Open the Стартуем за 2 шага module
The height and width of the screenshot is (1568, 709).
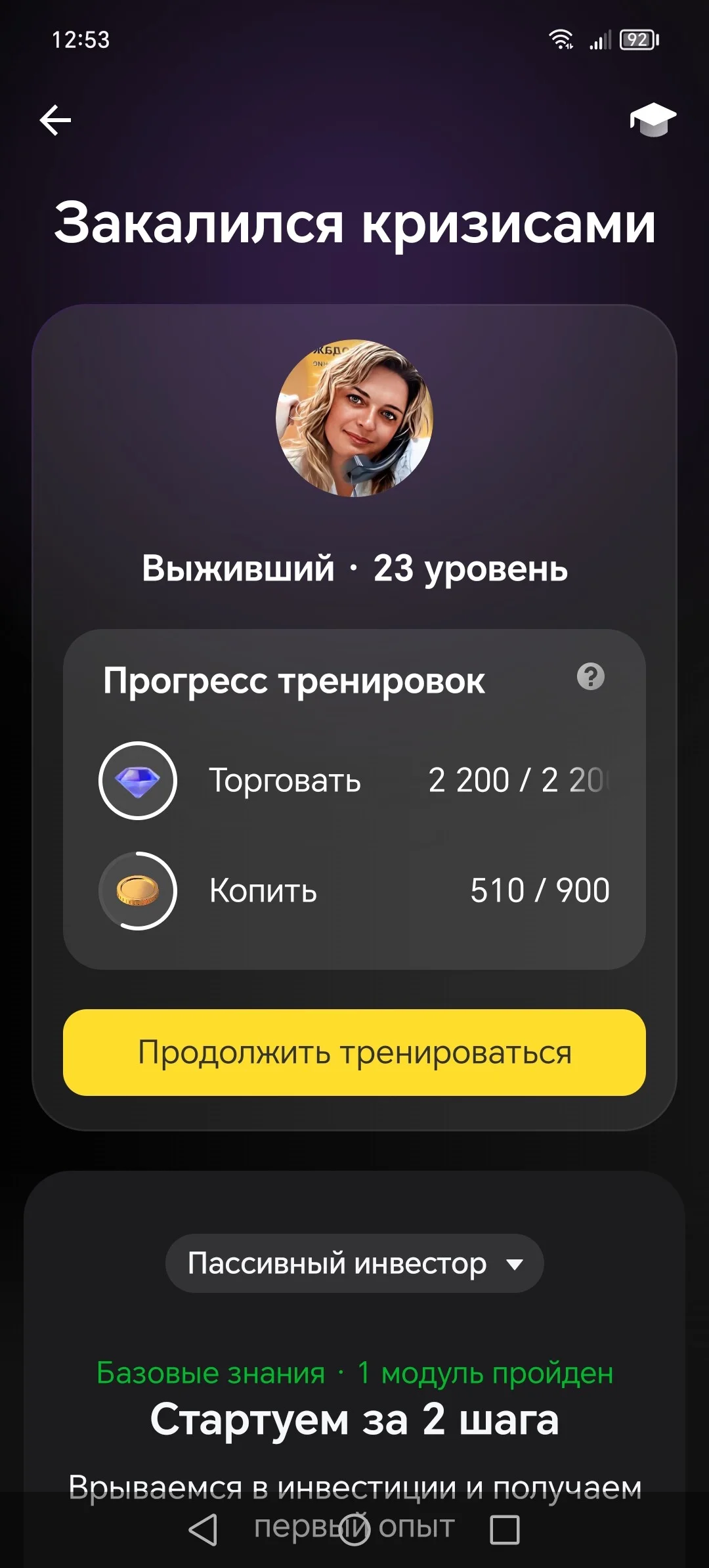pyautogui.click(x=354, y=1419)
